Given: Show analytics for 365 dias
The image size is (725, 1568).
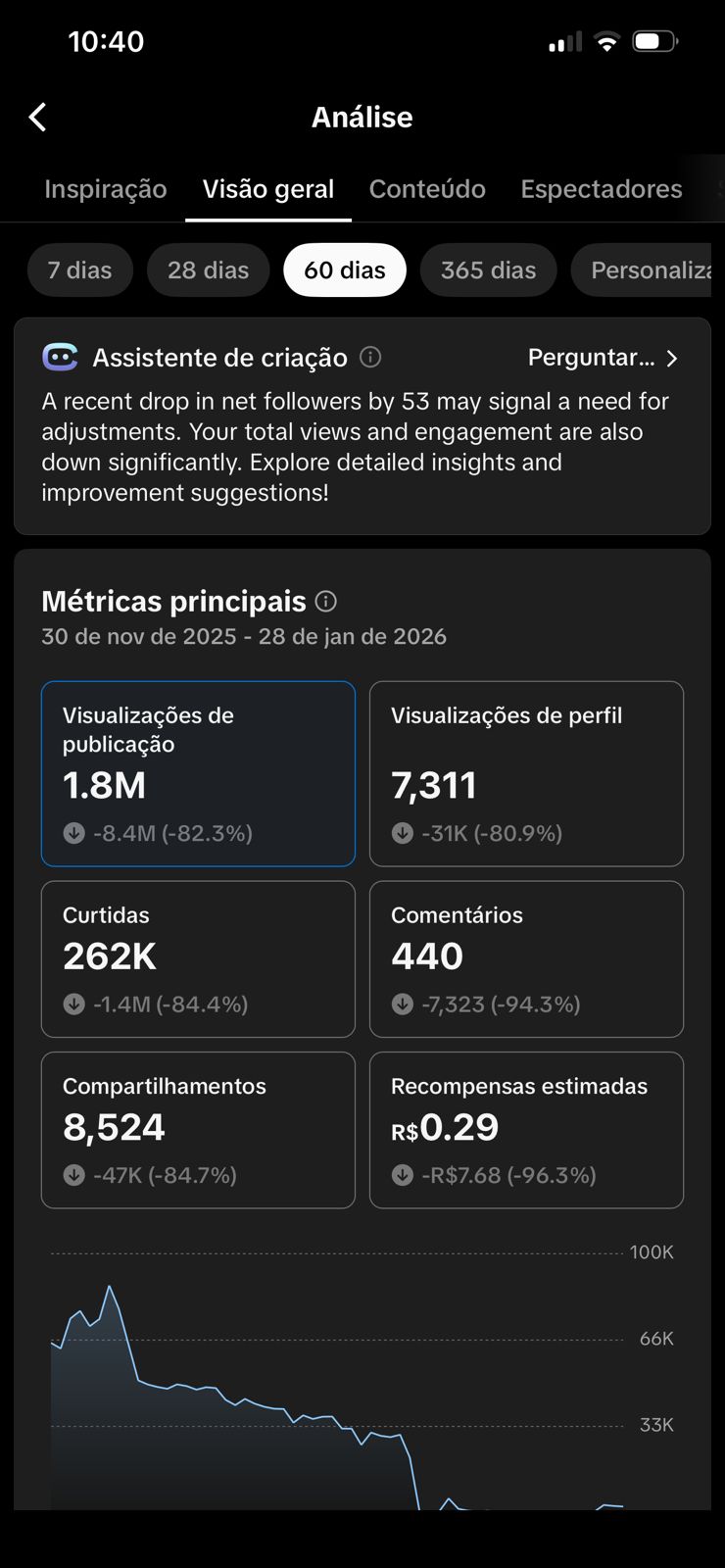Looking at the screenshot, I should [x=488, y=270].
